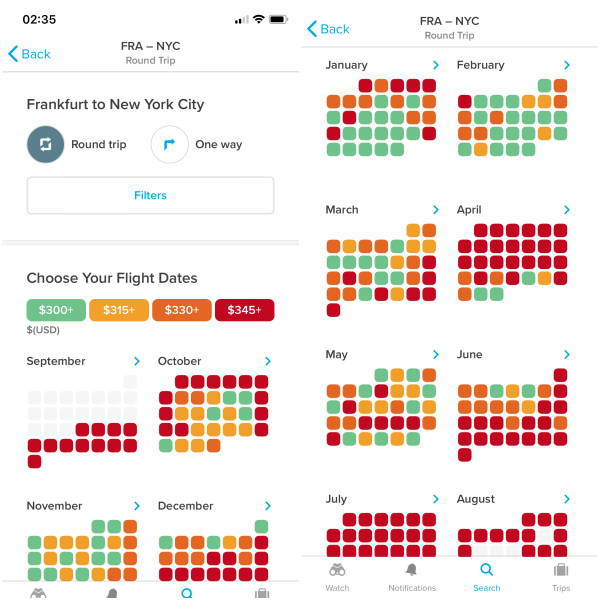The image size is (600, 600).
Task: Open the Filters button
Action: pyautogui.click(x=150, y=196)
